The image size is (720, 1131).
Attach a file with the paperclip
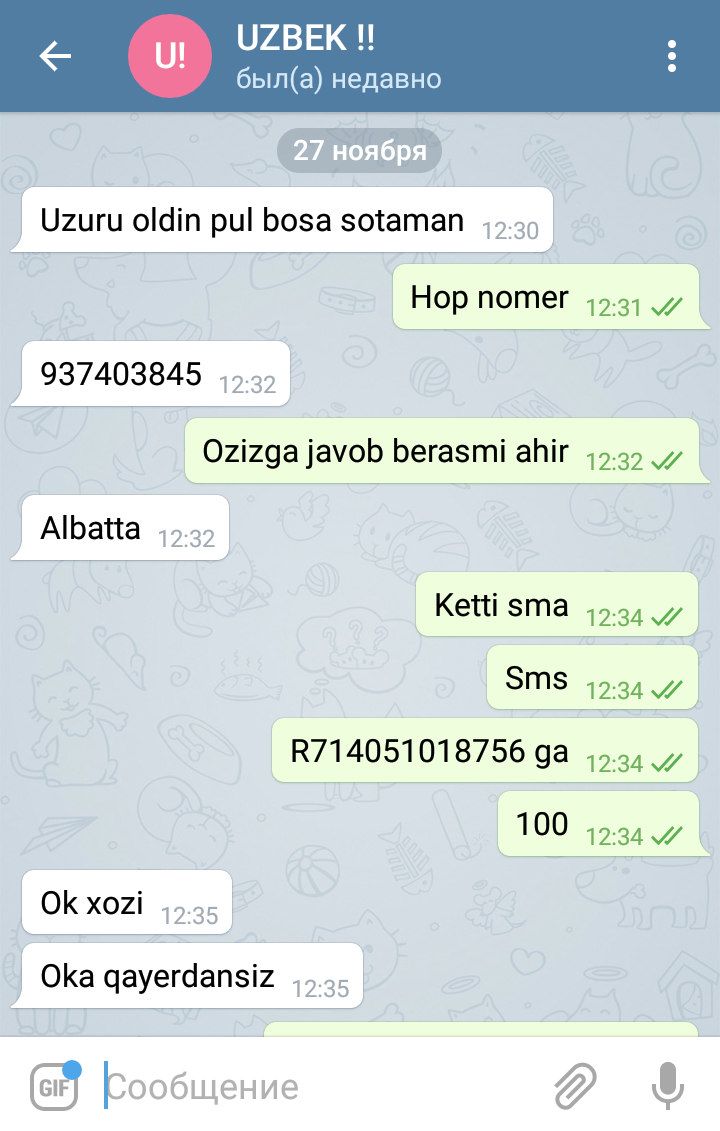[576, 1085]
